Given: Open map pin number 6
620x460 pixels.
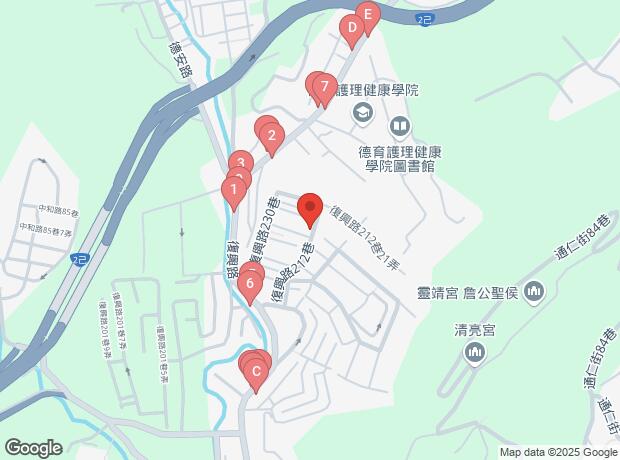Looking at the screenshot, I should pos(249,284).
